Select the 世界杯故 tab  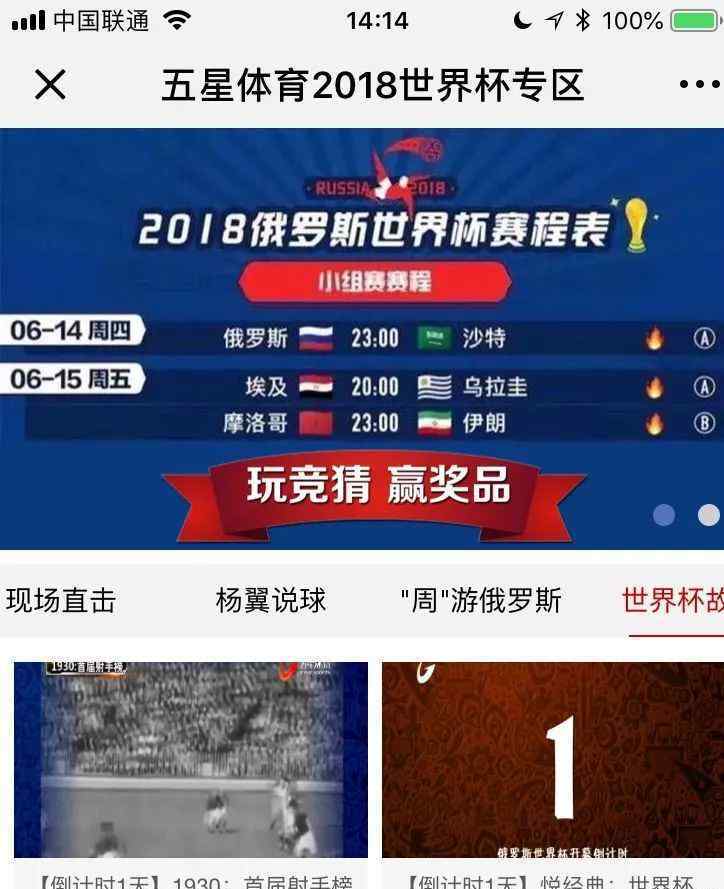(672, 600)
